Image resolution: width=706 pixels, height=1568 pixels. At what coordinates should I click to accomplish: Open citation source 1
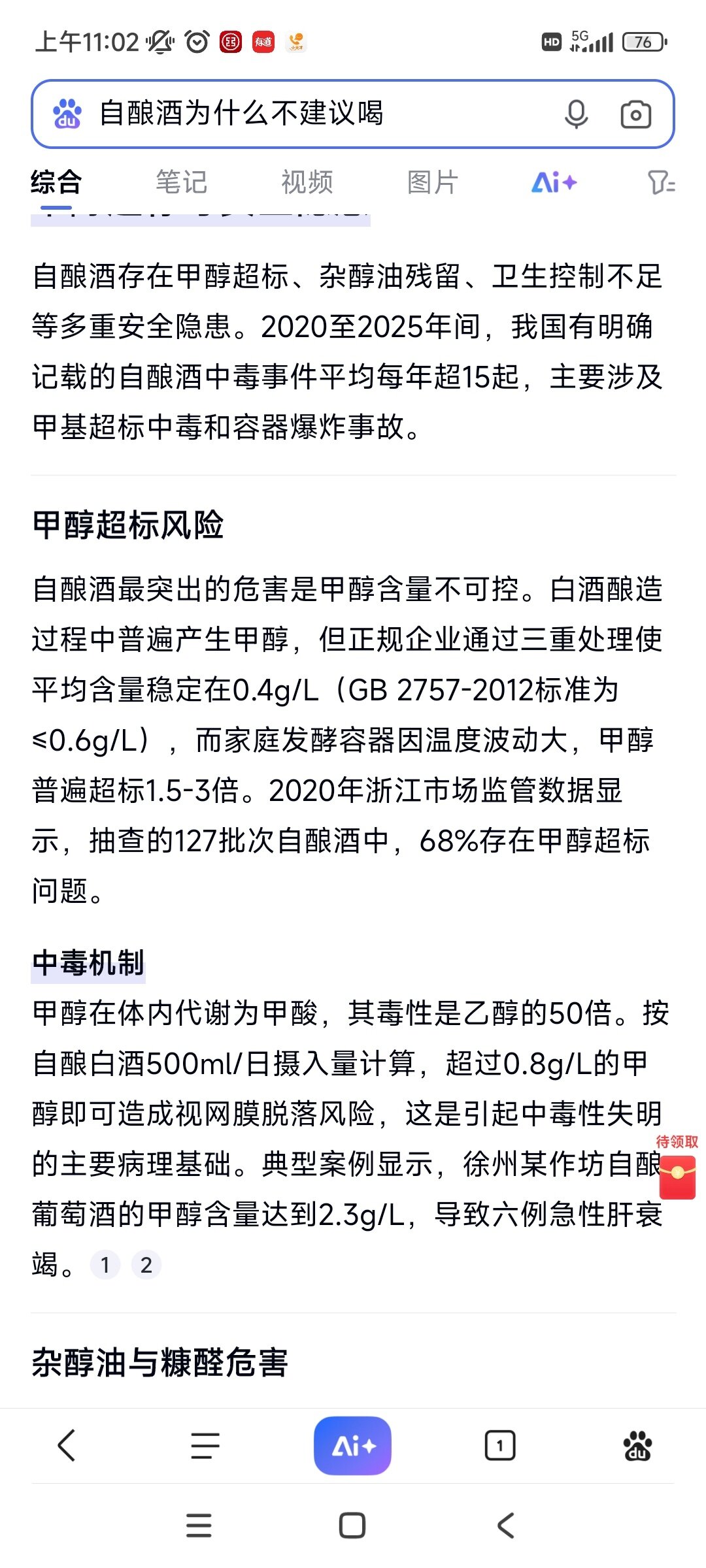pos(105,1265)
